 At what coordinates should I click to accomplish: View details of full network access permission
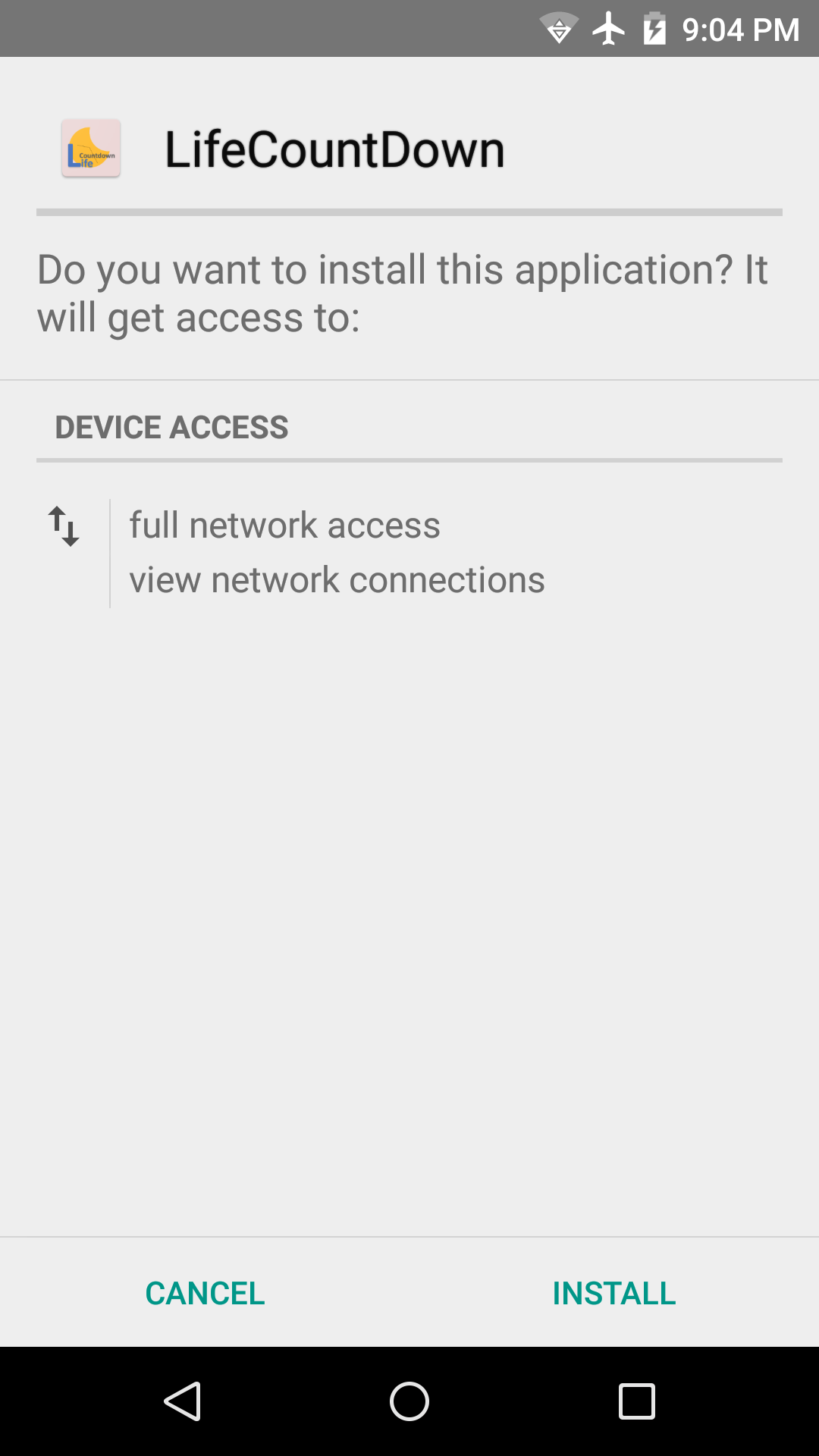[x=284, y=526]
